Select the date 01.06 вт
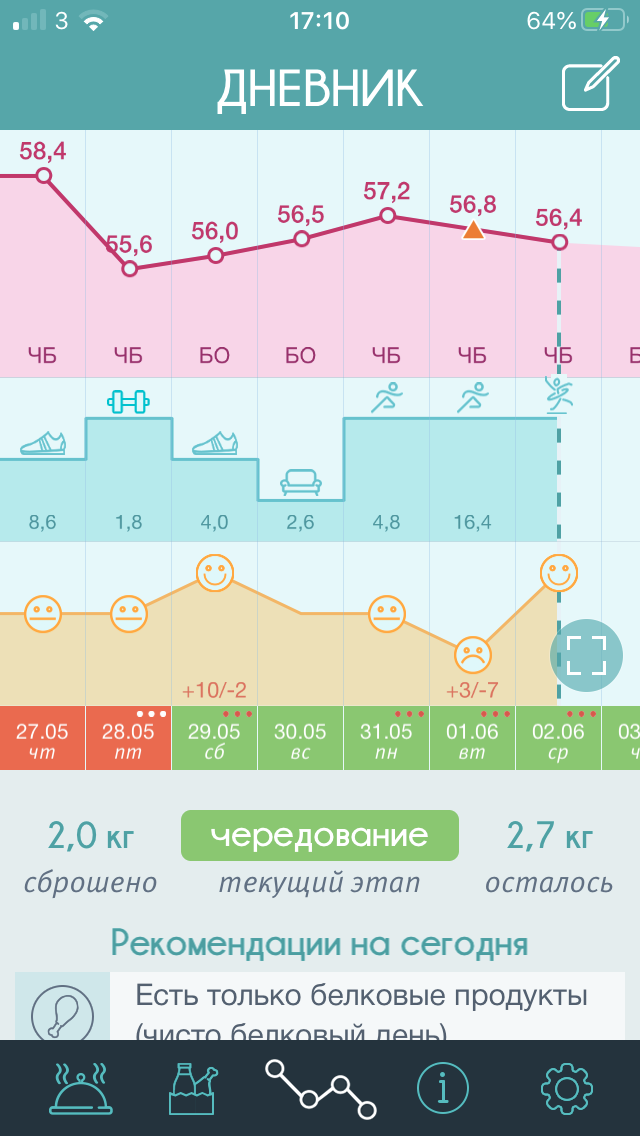The image size is (640, 1136). point(473,738)
